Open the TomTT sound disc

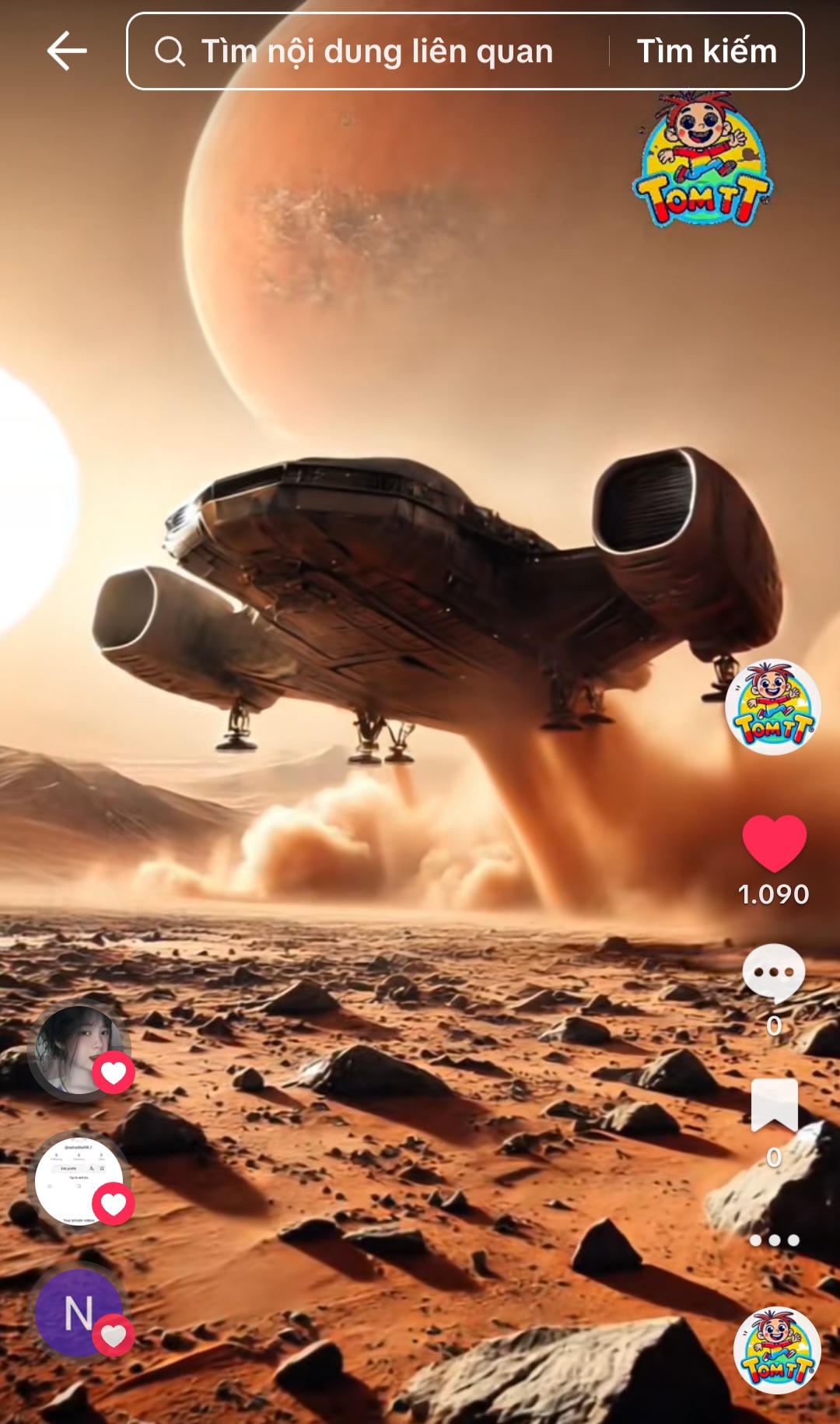(776, 1351)
